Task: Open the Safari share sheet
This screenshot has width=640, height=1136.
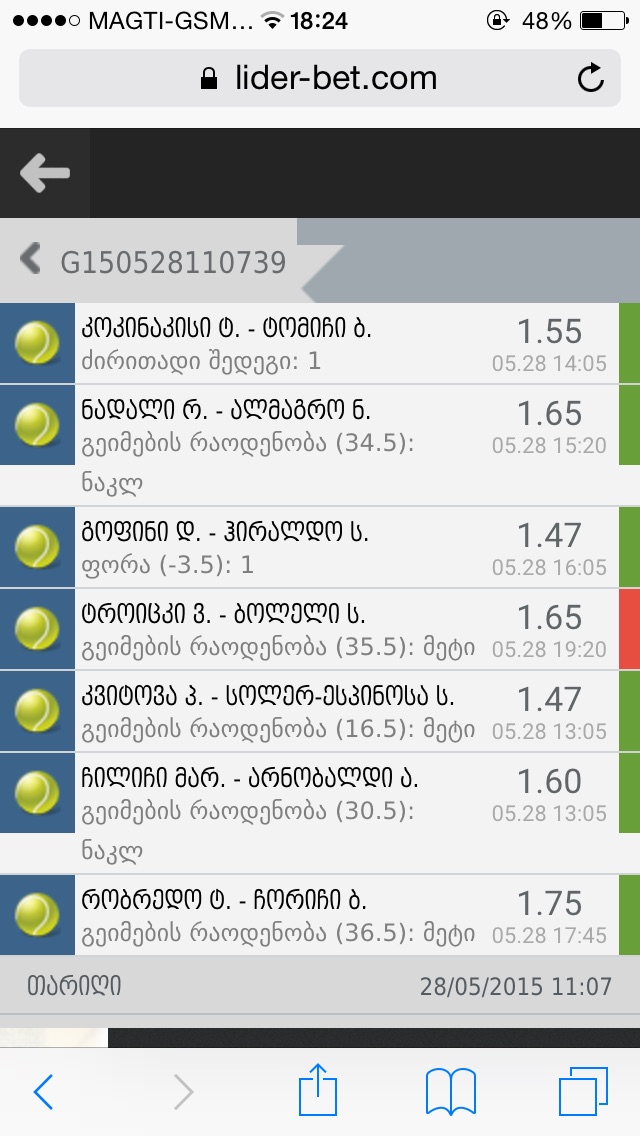Action: (317, 1089)
